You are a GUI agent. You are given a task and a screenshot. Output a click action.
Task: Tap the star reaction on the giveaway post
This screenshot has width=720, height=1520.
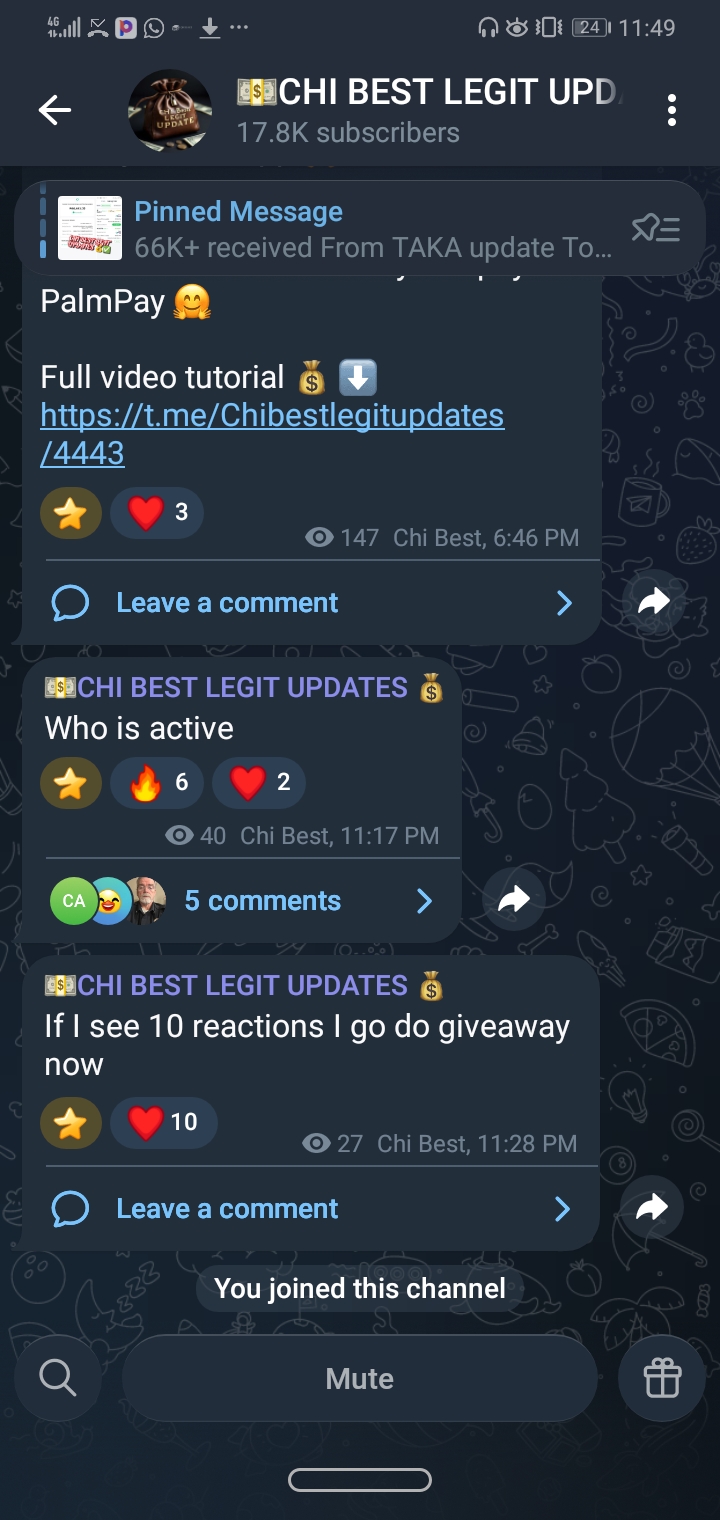[71, 1122]
